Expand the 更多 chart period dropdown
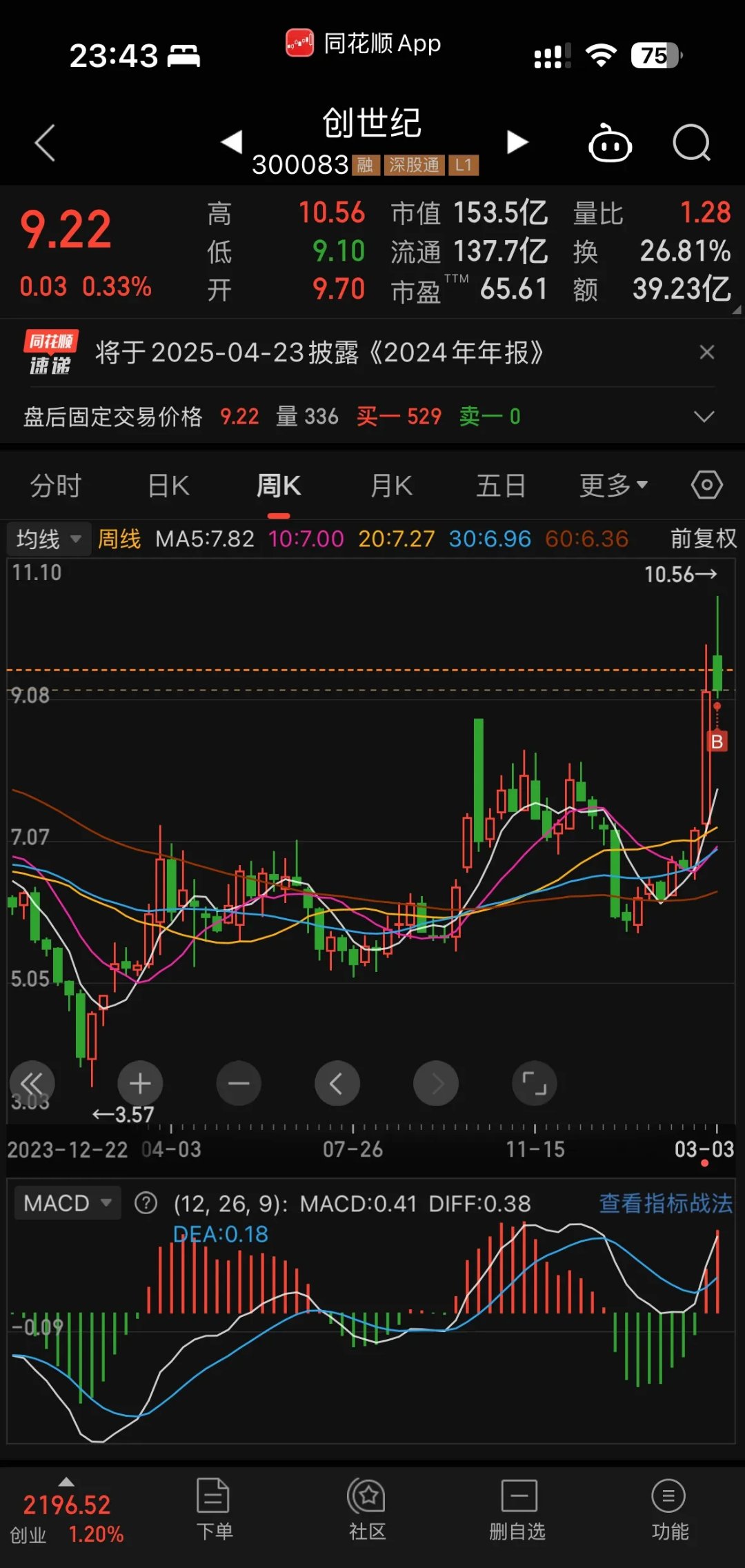The width and height of the screenshot is (745, 1568). click(611, 485)
